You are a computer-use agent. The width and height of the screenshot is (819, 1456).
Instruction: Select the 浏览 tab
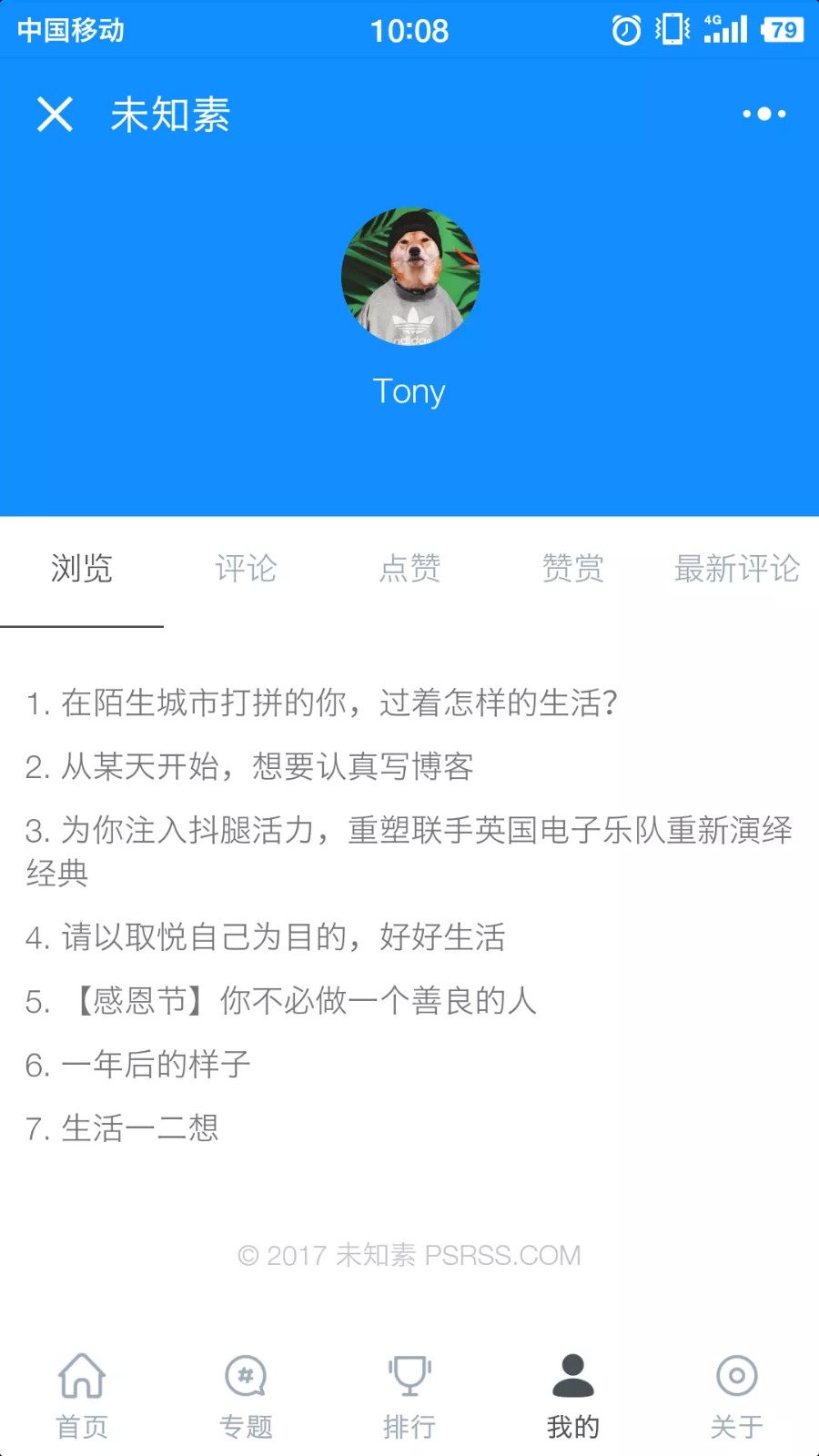(82, 569)
